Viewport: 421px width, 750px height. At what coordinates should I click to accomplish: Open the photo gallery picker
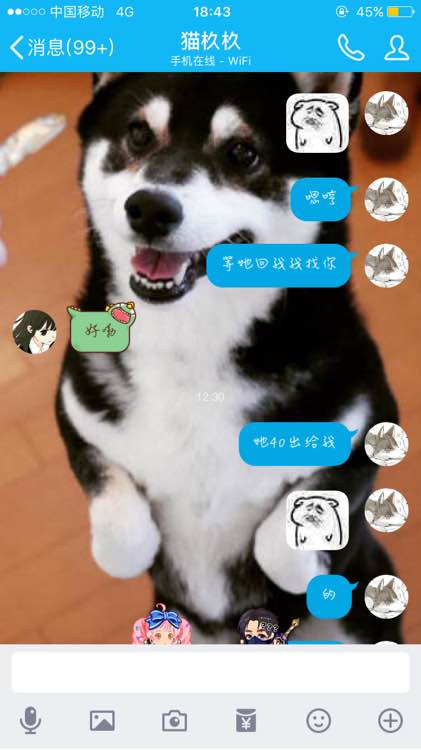pyautogui.click(x=102, y=720)
